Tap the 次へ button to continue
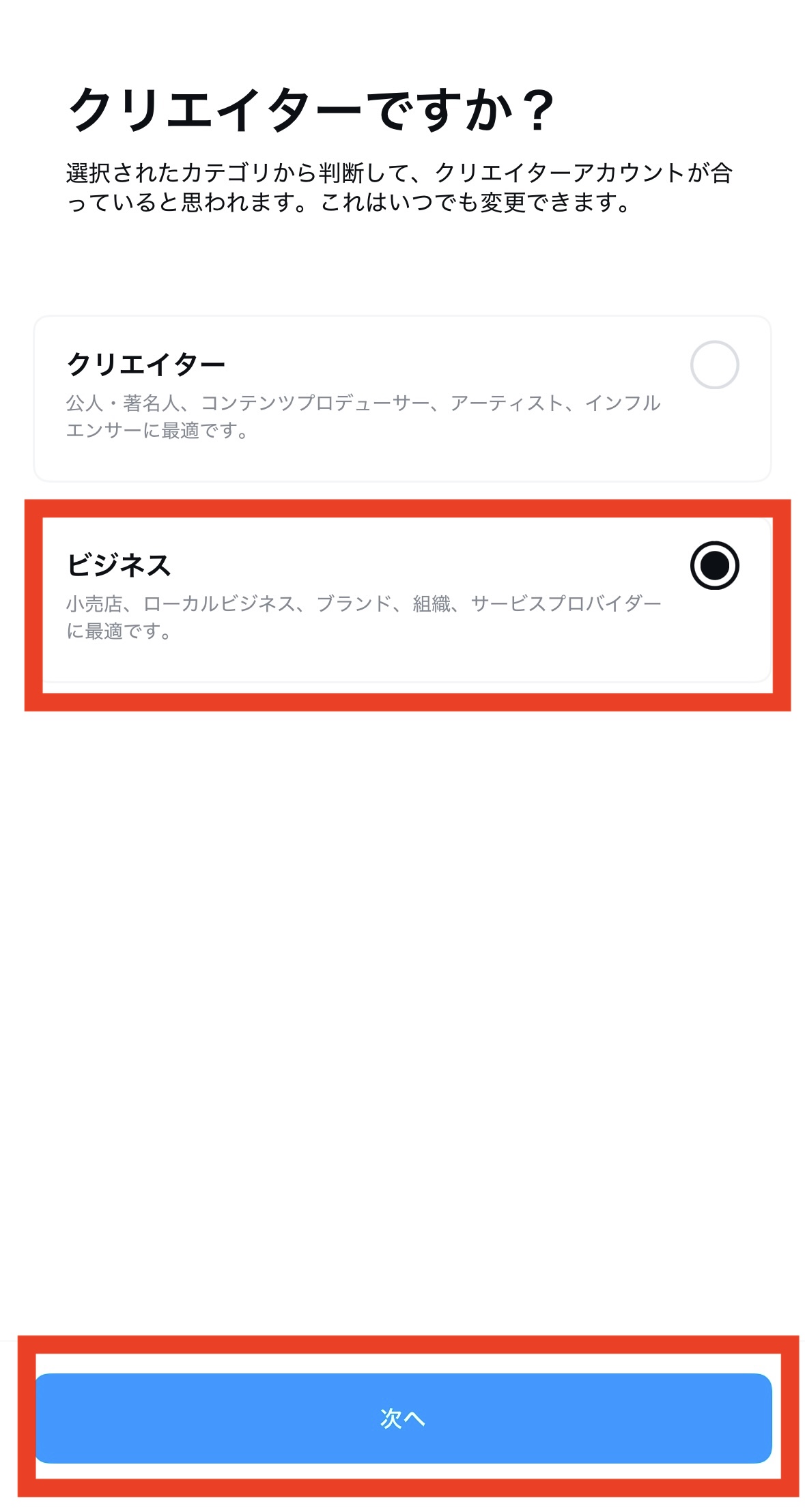 coord(403,1418)
